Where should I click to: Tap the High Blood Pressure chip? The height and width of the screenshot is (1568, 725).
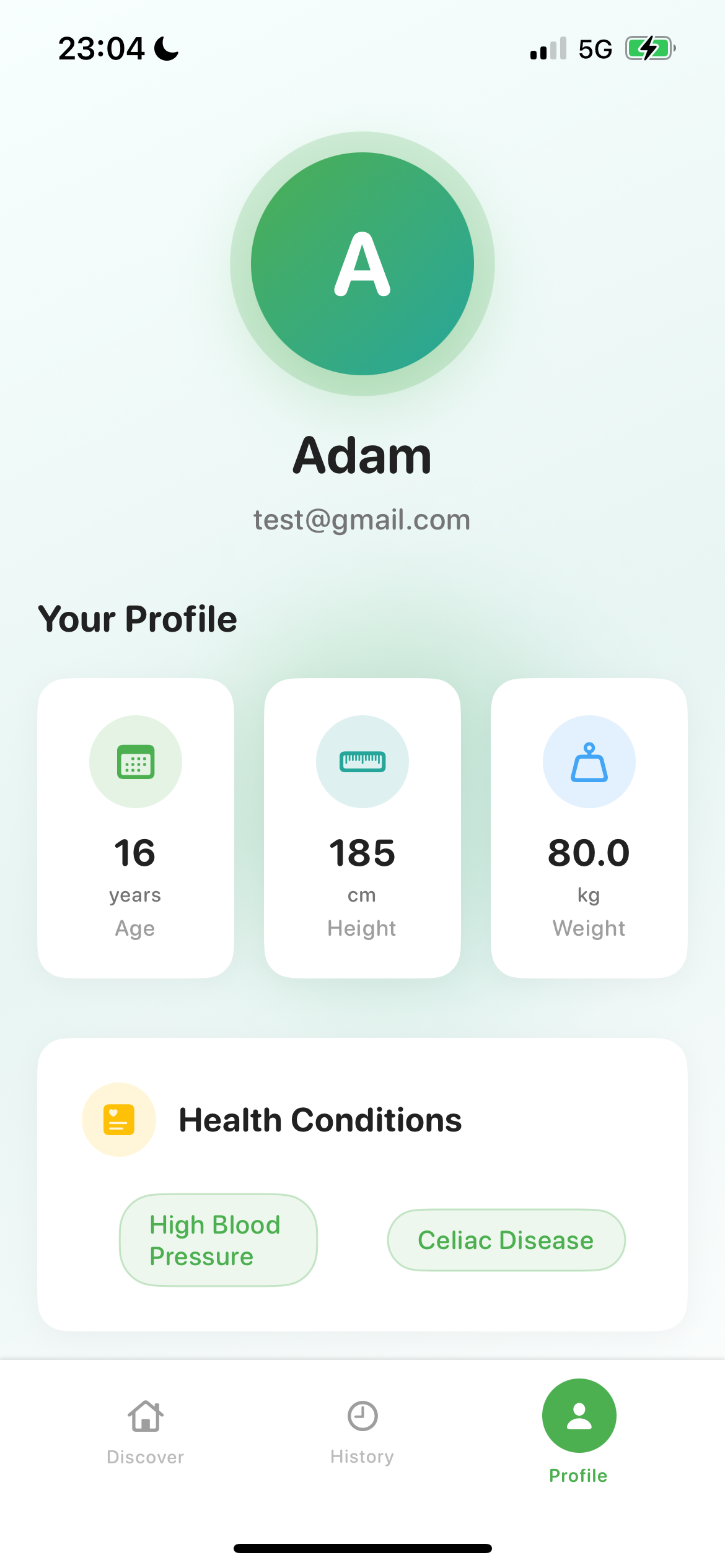218,1240
